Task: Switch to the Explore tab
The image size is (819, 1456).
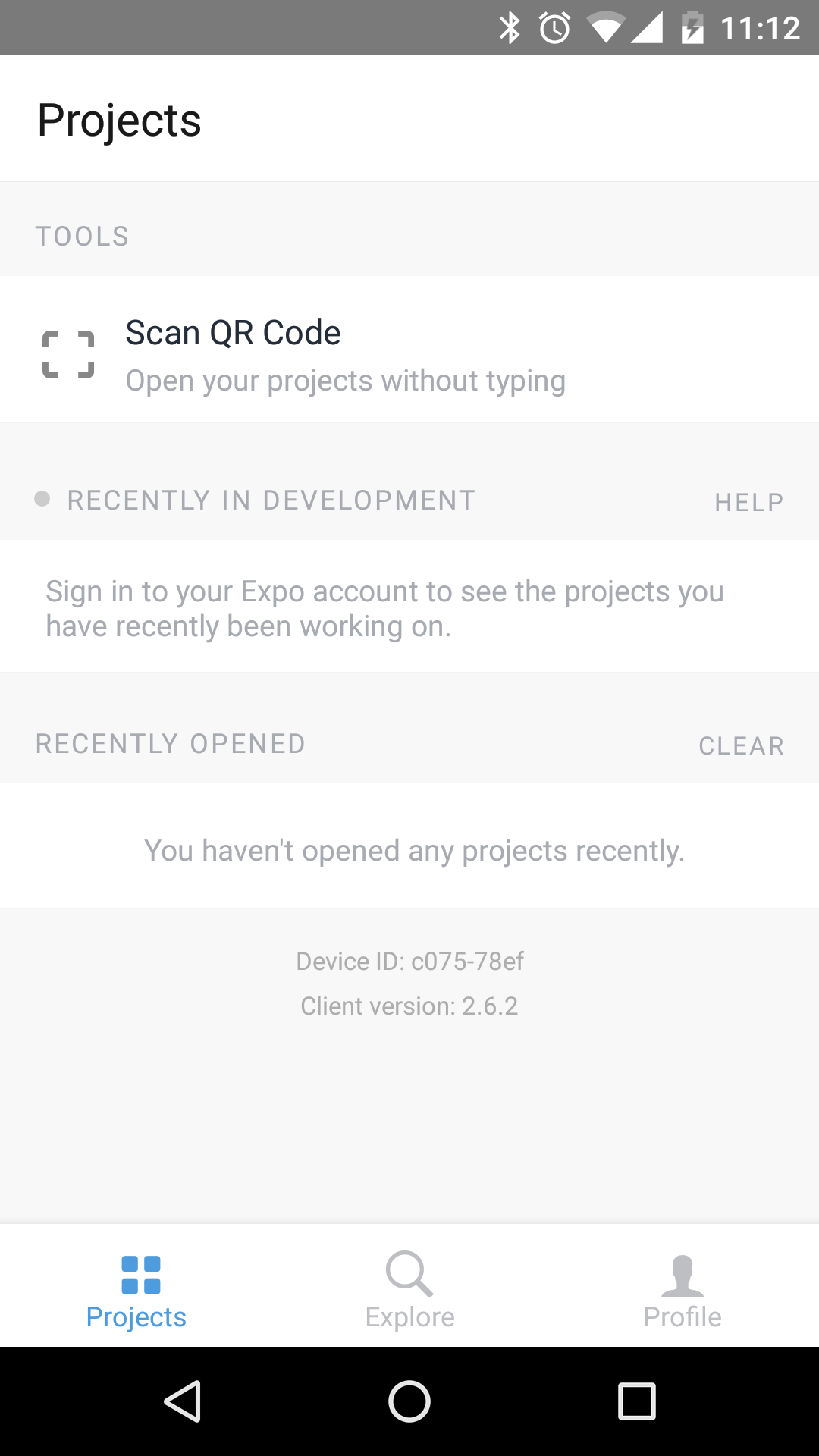Action: (409, 1289)
